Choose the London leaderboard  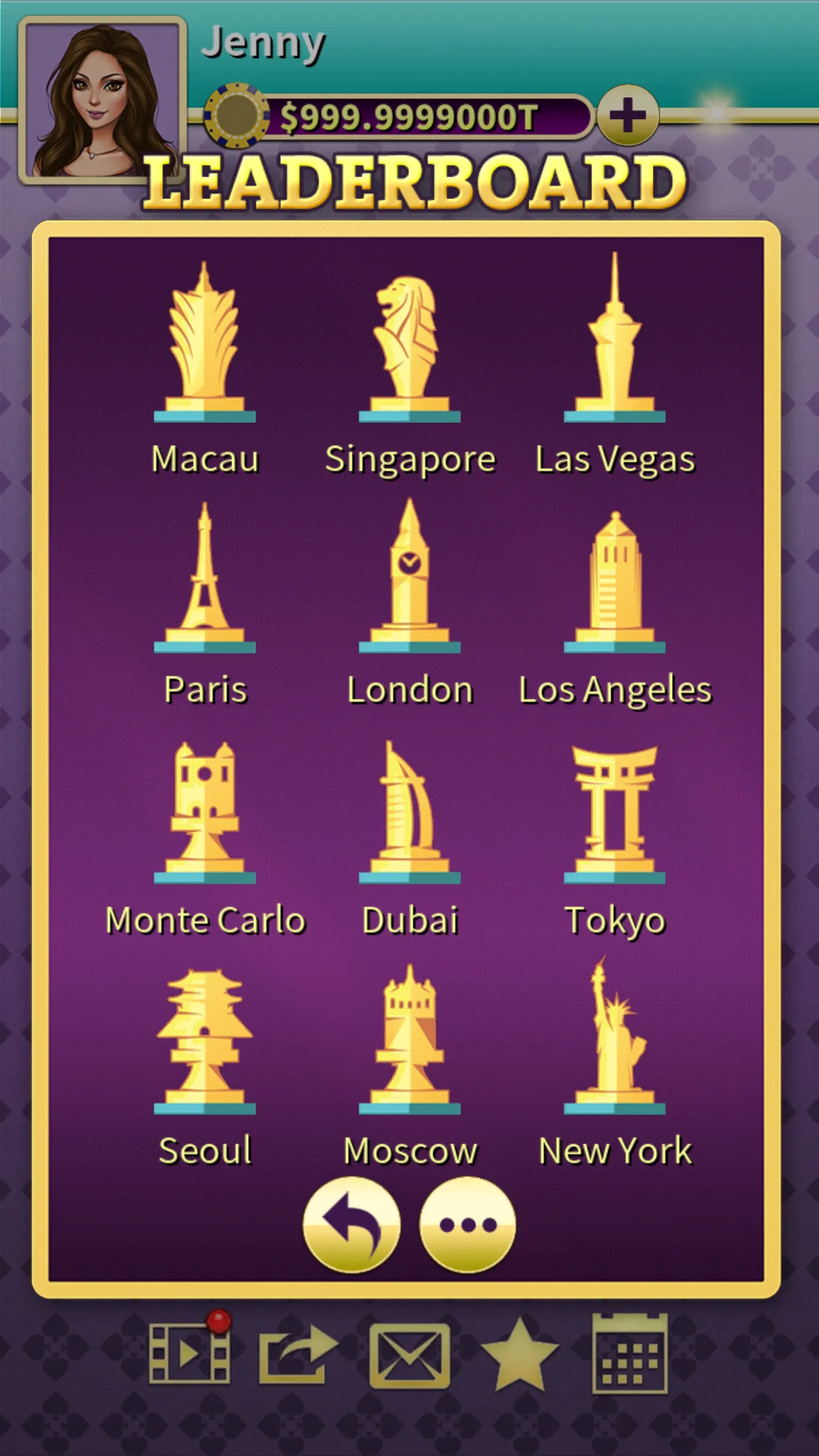click(x=409, y=600)
